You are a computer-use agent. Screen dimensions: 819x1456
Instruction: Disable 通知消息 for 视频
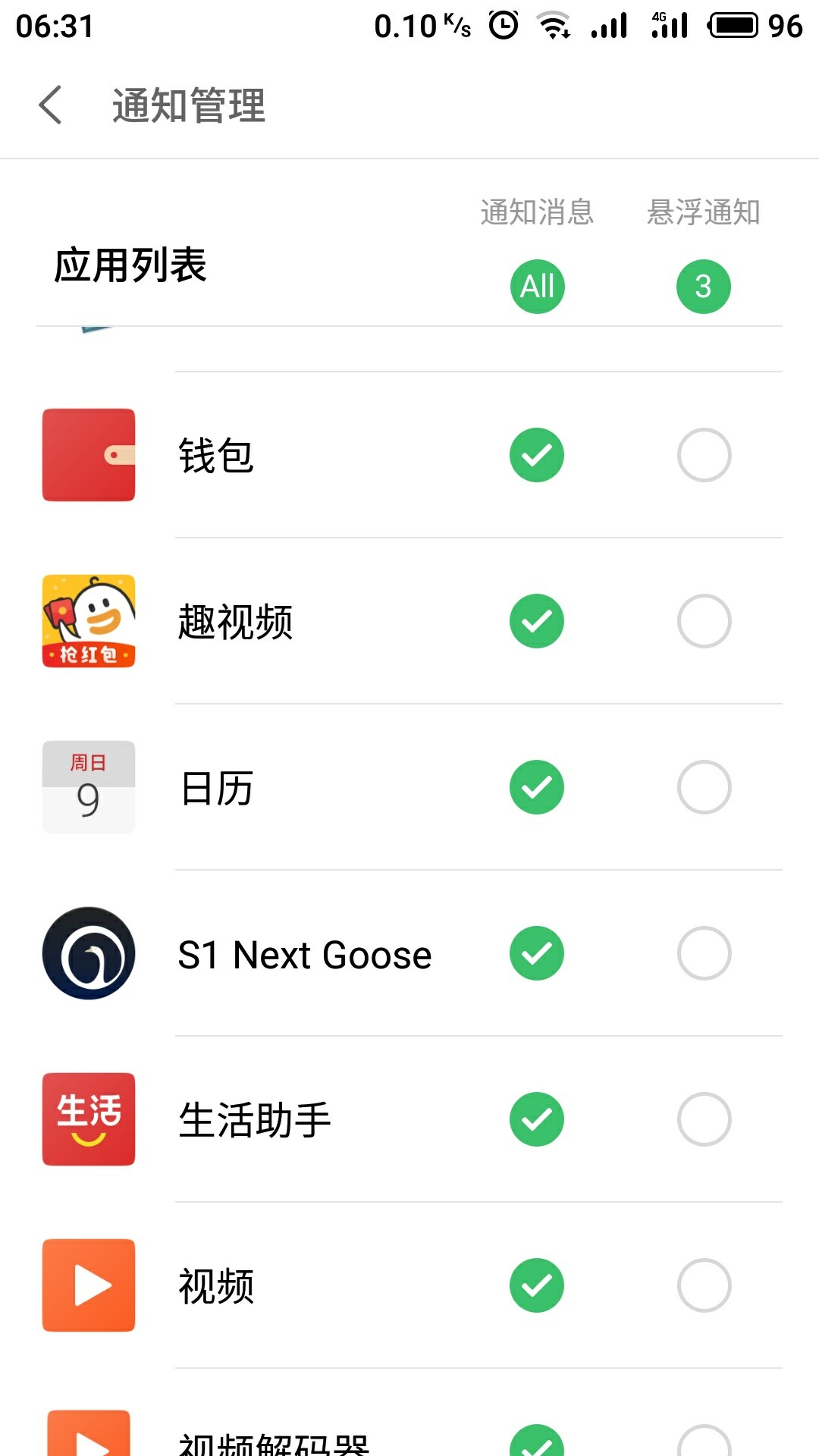coord(537,1285)
